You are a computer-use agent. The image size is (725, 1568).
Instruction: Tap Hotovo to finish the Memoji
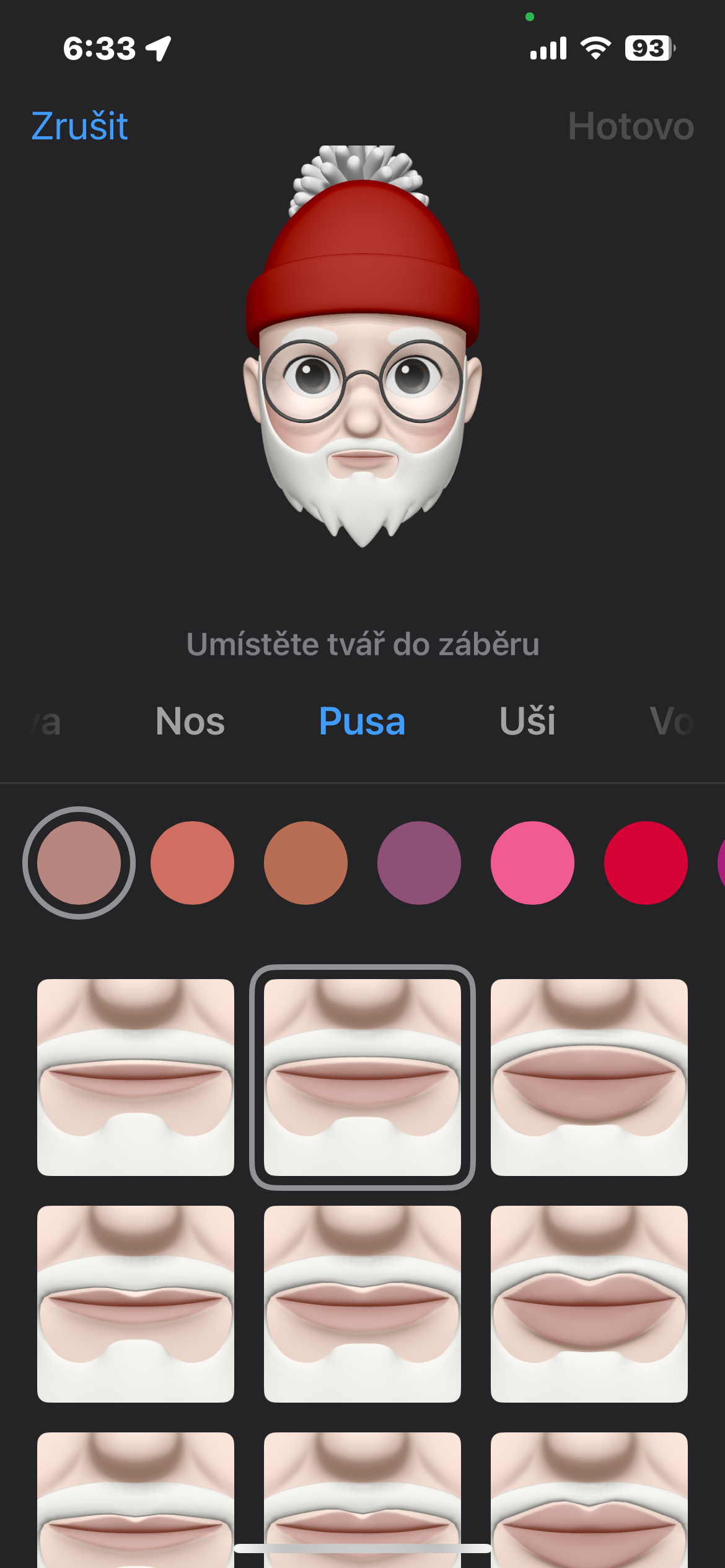click(630, 126)
